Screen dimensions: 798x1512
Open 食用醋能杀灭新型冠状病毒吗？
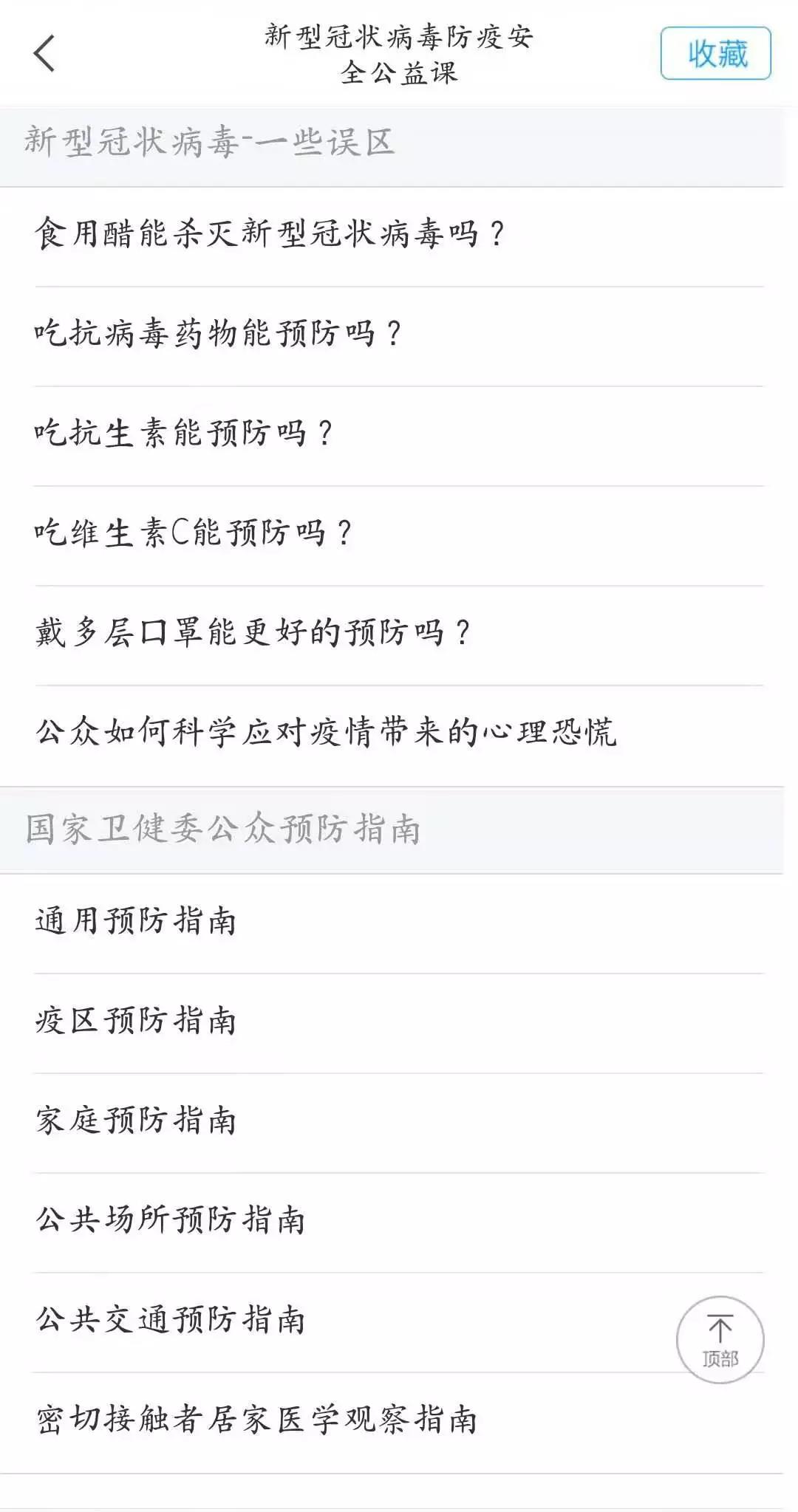(270, 234)
